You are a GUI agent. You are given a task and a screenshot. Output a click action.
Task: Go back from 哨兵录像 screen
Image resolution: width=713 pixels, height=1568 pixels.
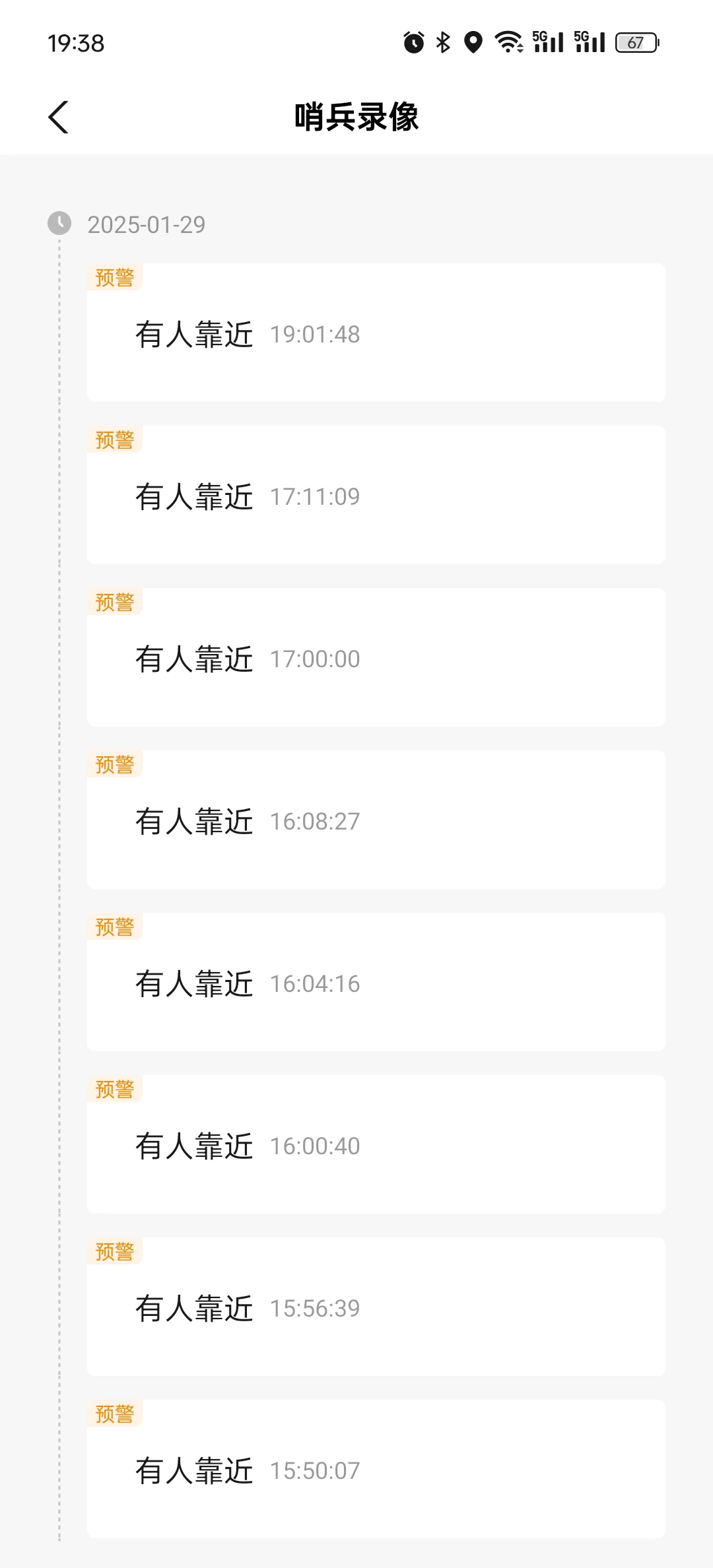click(58, 117)
